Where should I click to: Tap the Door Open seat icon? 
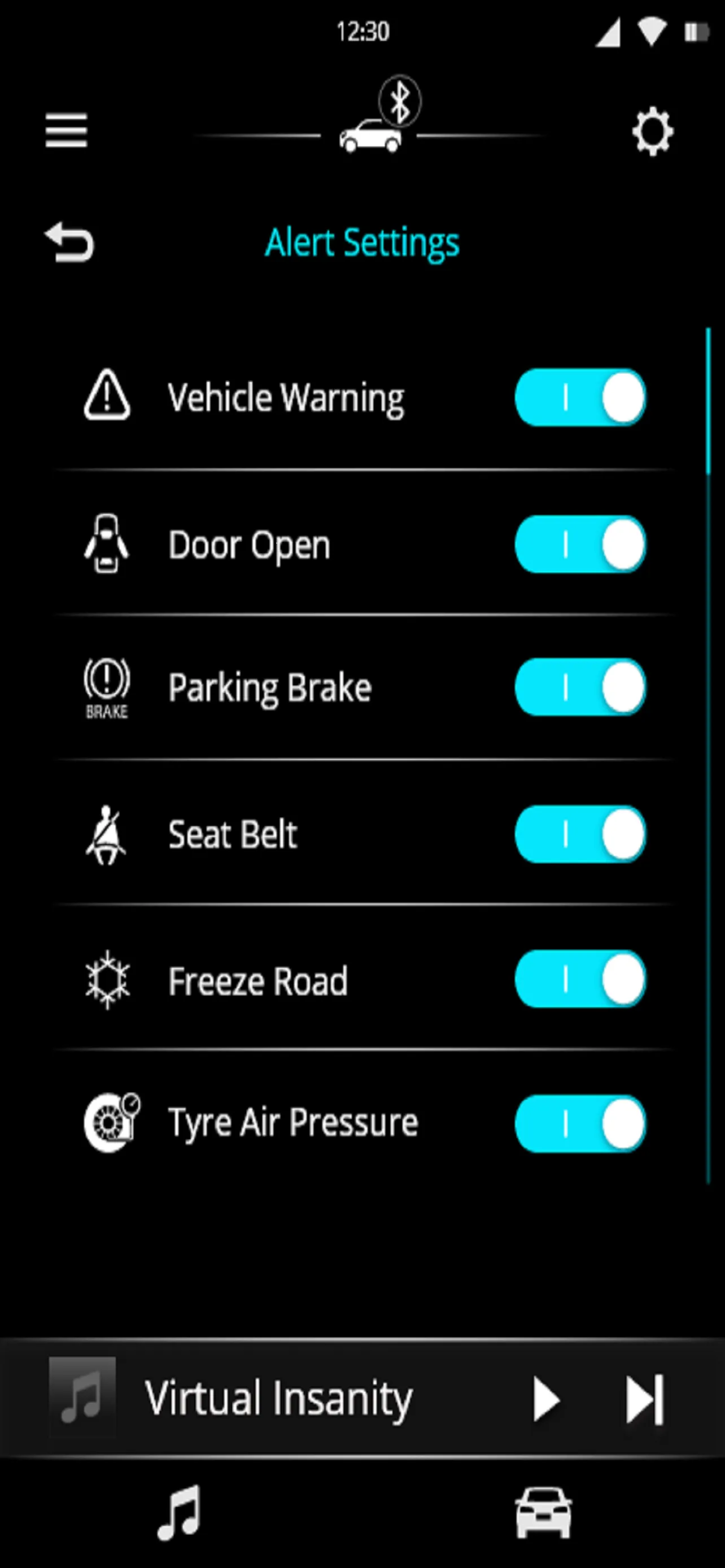click(x=107, y=544)
